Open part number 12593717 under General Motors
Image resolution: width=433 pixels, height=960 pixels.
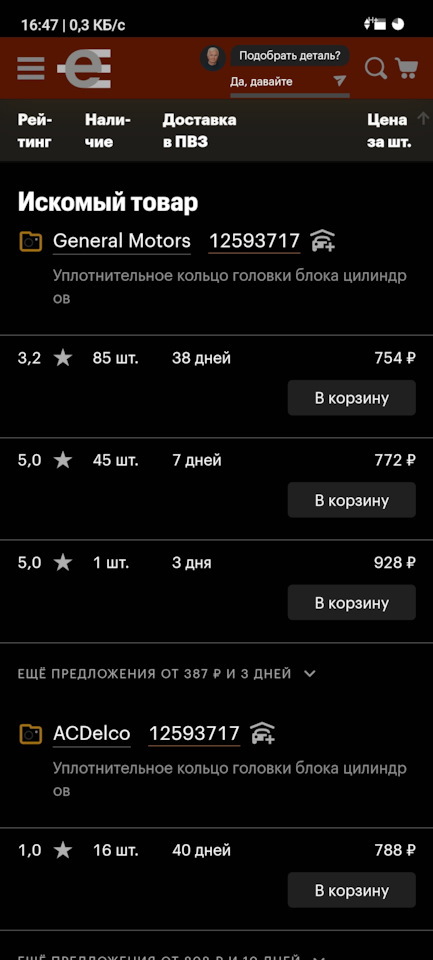pyautogui.click(x=254, y=241)
